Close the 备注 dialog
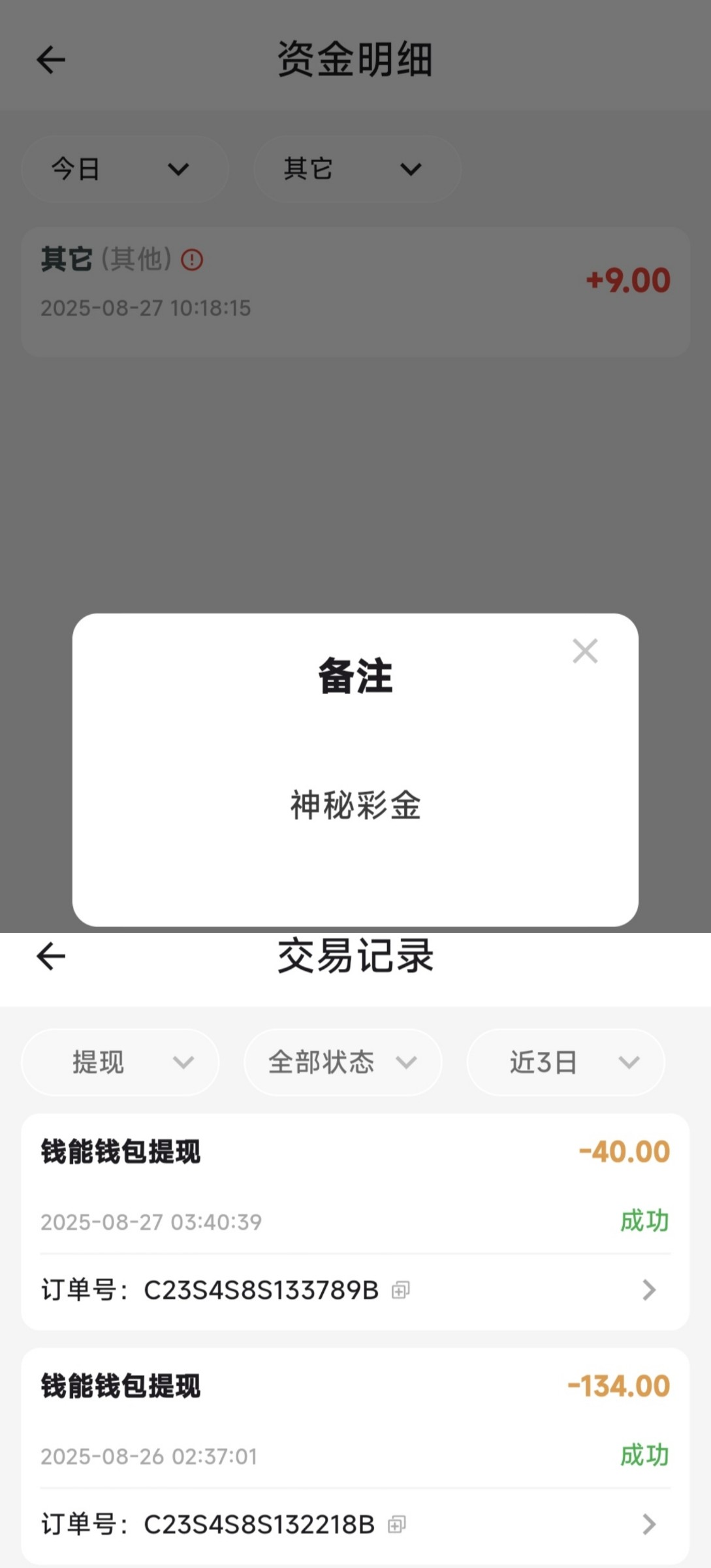711x1568 pixels. pyautogui.click(x=585, y=651)
